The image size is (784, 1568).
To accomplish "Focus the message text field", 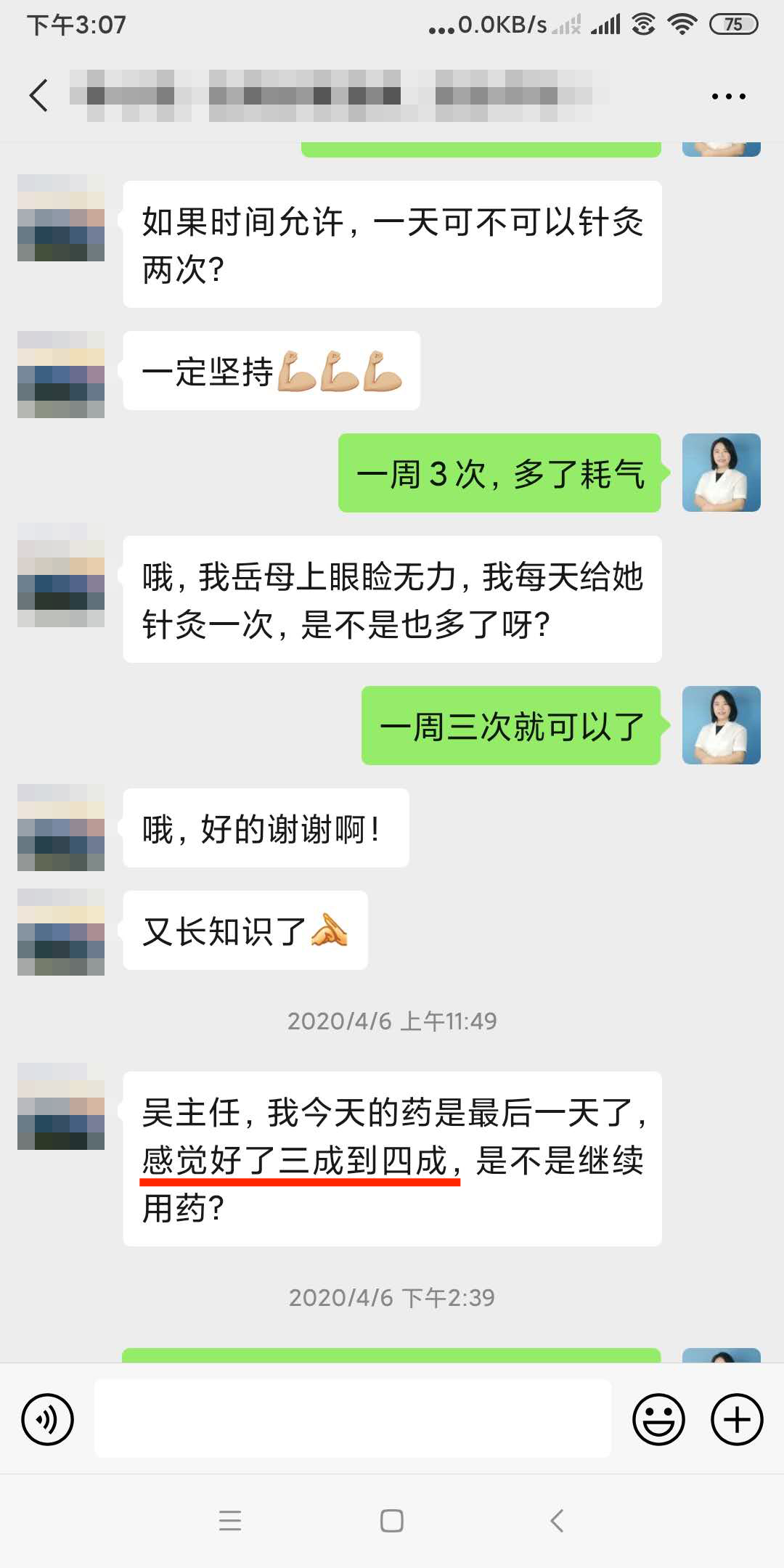I will (353, 1419).
